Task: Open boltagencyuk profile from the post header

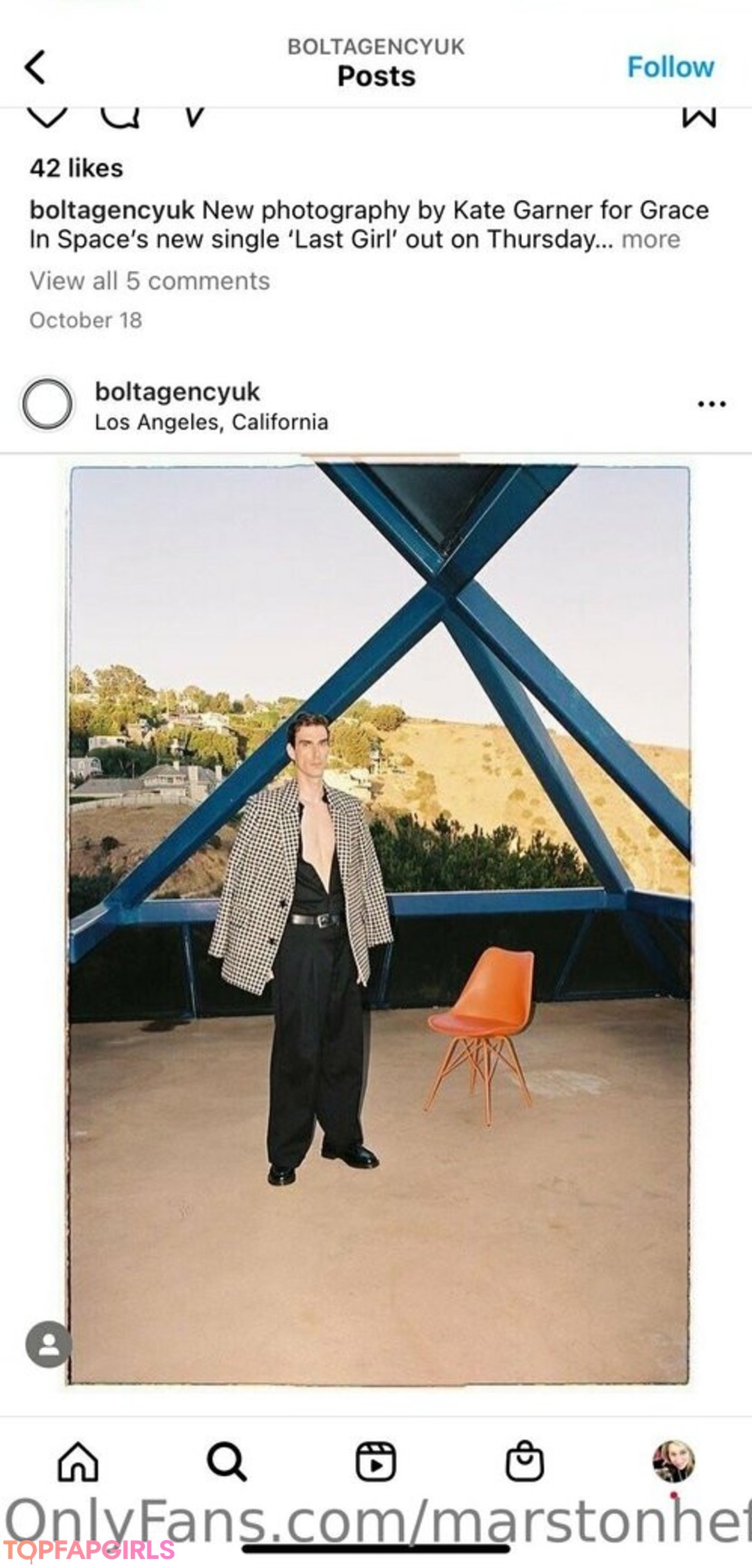Action: (177, 391)
